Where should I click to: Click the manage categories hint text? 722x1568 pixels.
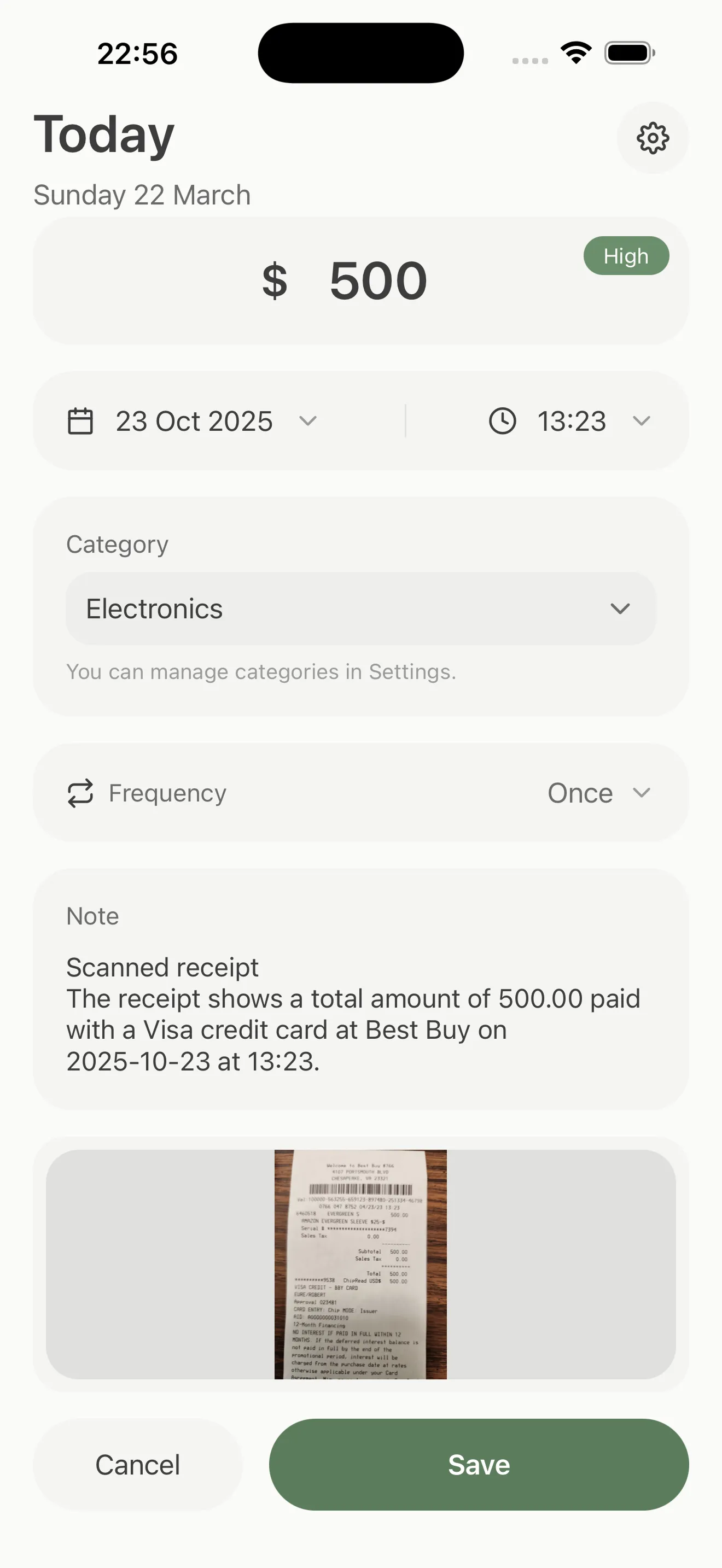[x=260, y=671]
